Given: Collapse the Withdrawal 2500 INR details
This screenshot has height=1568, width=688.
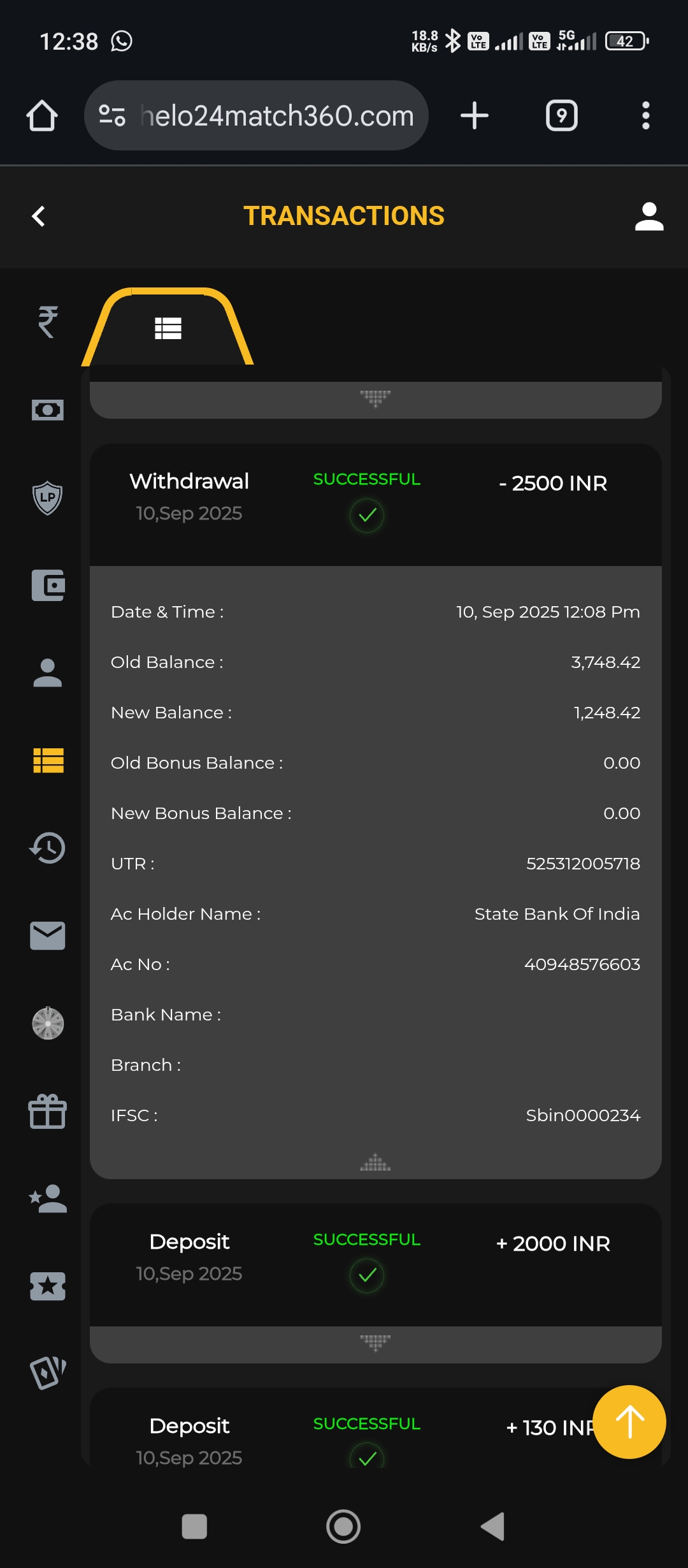Looking at the screenshot, I should click(x=375, y=1163).
